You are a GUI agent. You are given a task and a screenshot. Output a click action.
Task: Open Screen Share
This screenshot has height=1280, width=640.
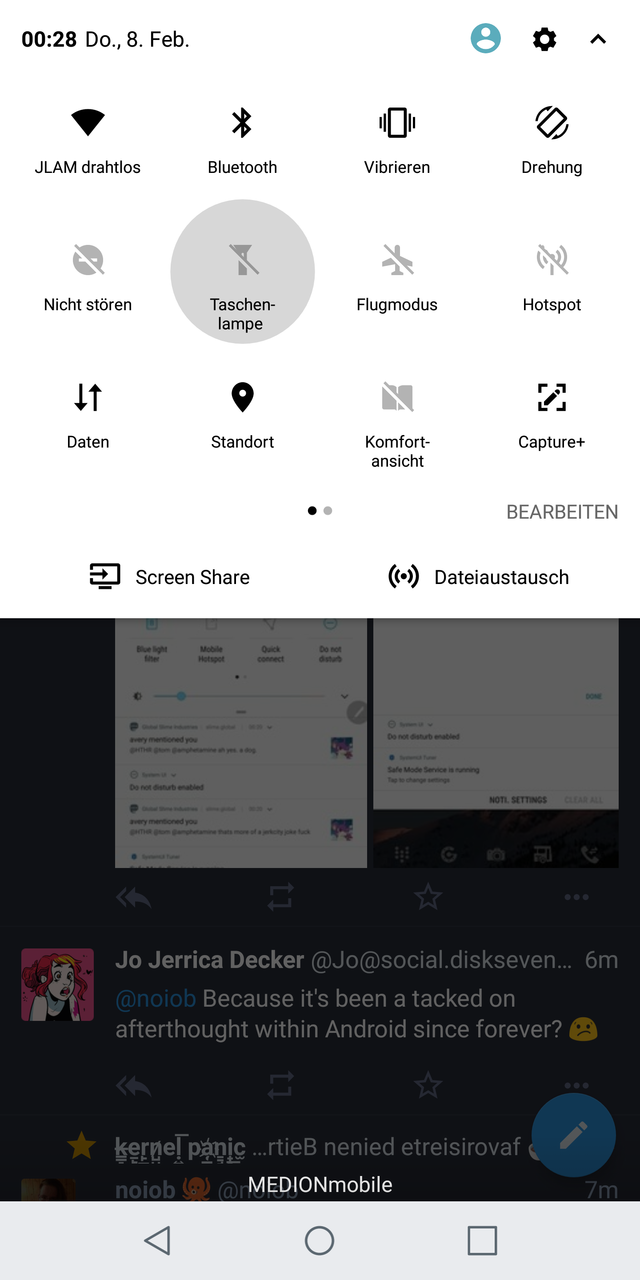coord(170,577)
